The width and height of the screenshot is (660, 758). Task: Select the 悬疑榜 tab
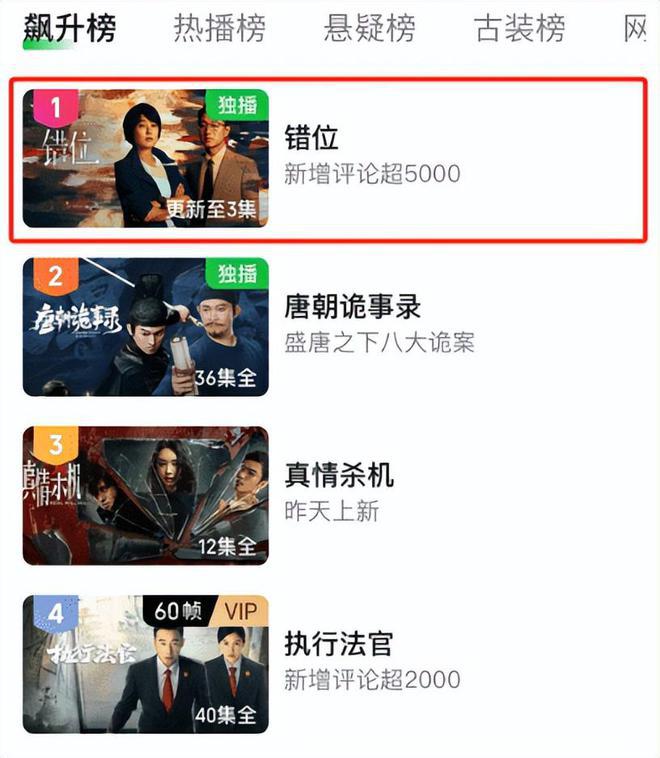369,28
